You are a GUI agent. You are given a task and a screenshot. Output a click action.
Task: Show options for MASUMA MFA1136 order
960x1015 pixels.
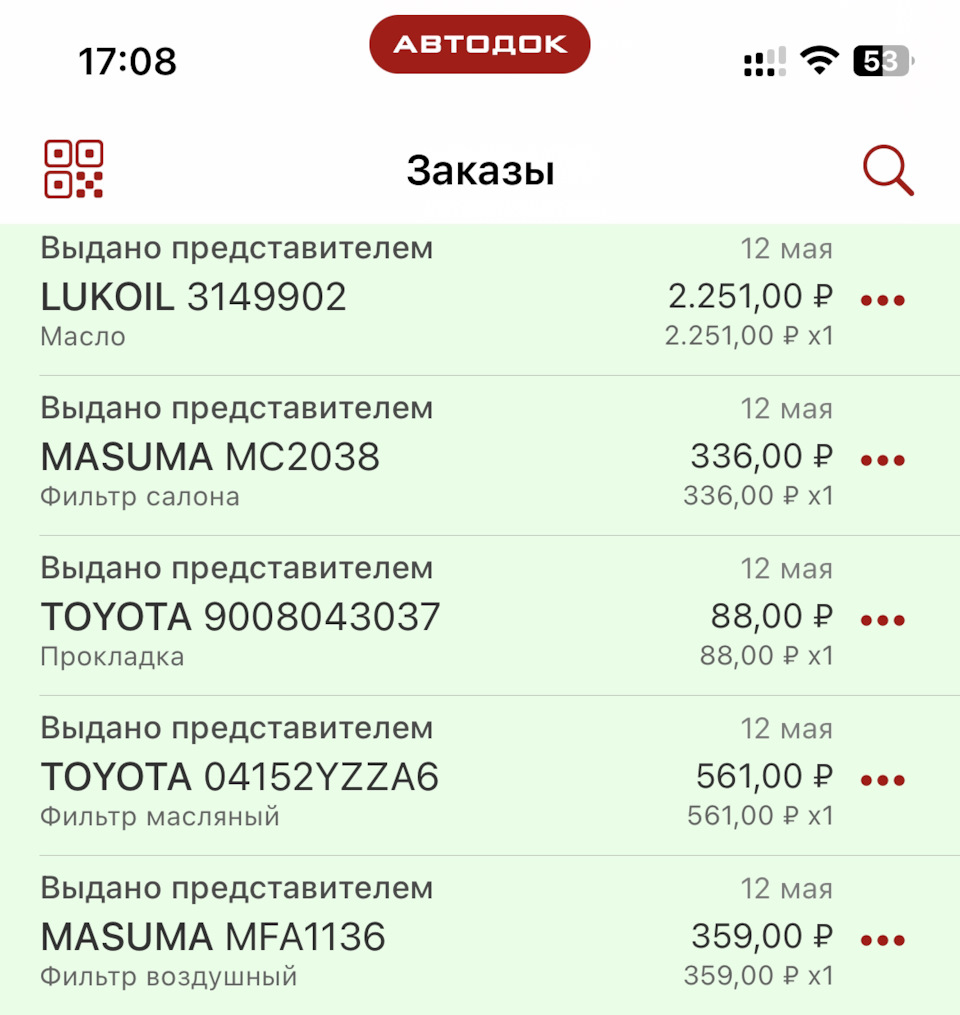point(883,940)
